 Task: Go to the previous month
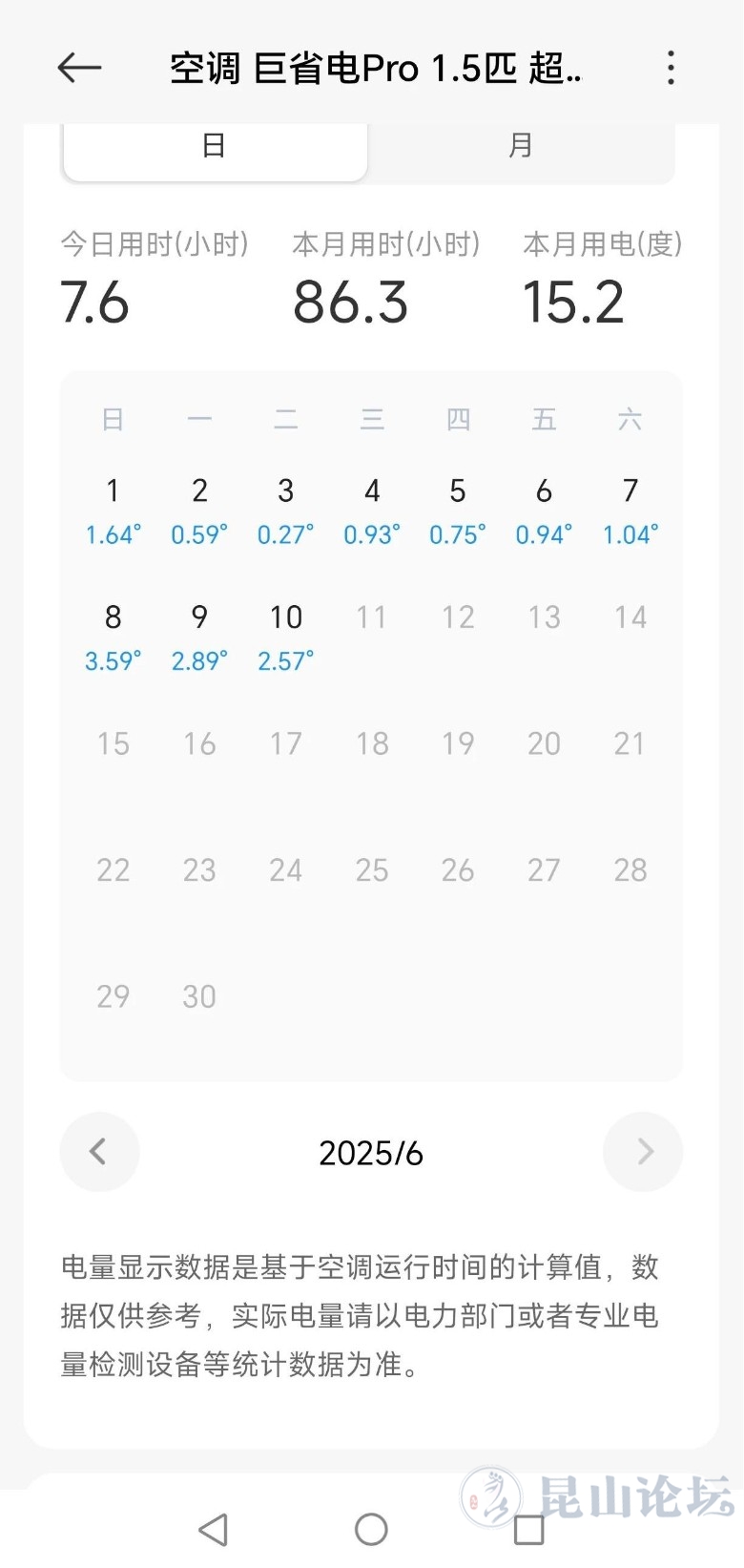(x=99, y=1152)
